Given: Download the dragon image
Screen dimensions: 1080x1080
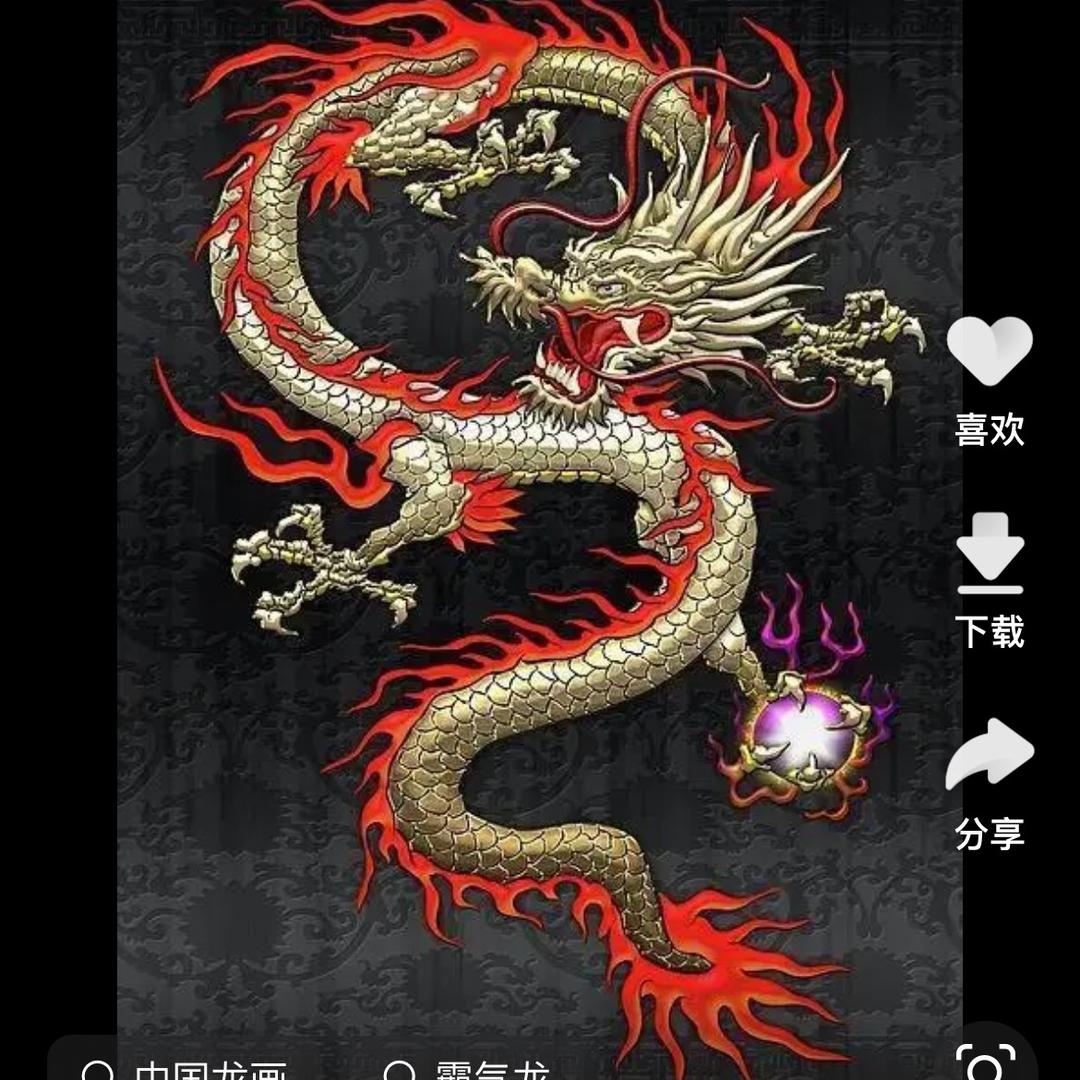Looking at the screenshot, I should pyautogui.click(x=989, y=581).
